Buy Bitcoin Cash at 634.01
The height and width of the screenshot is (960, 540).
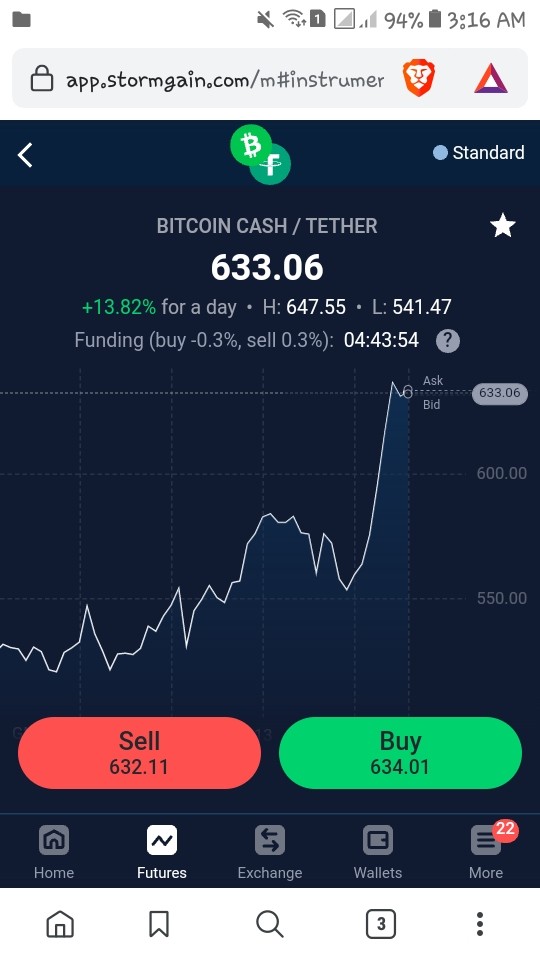point(400,752)
